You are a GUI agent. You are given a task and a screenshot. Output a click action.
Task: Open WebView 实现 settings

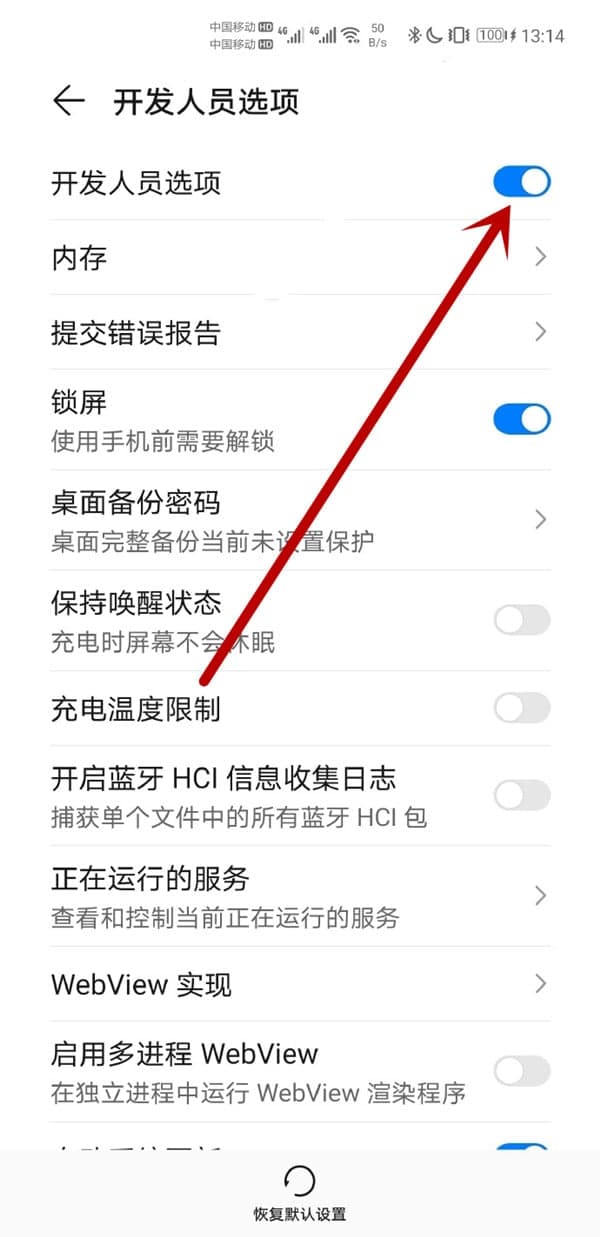[300, 984]
